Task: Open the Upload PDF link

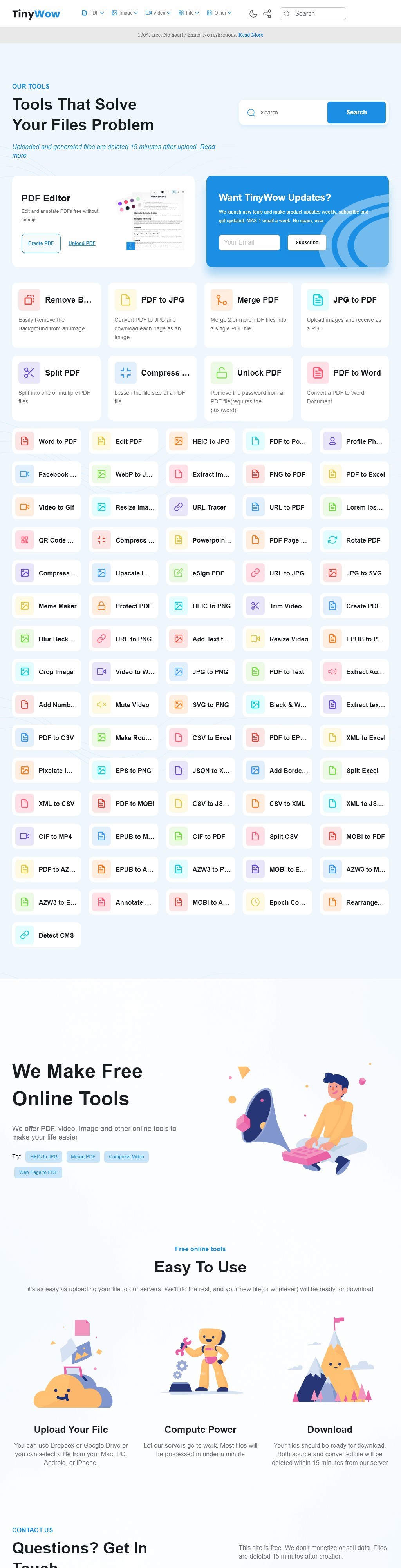Action: [x=81, y=243]
